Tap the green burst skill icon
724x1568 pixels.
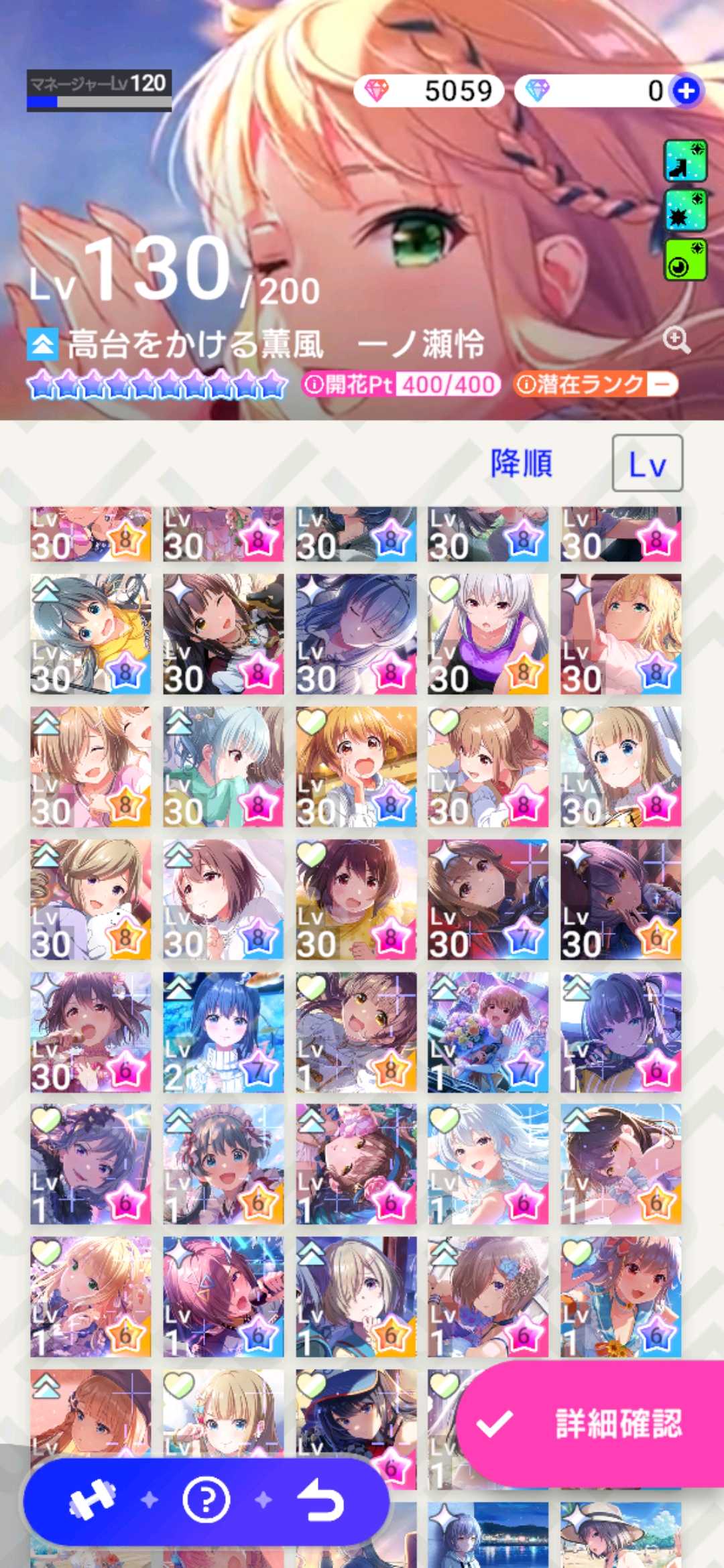click(685, 210)
